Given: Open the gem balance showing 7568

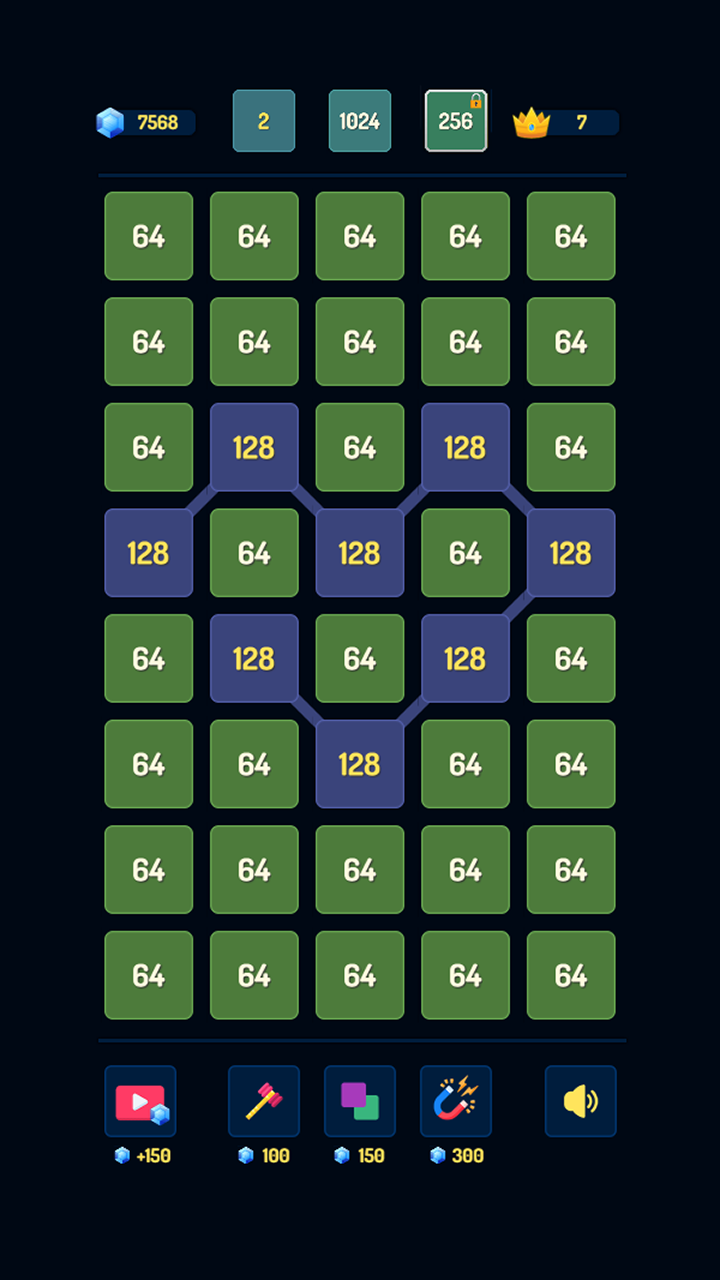Looking at the screenshot, I should [x=146, y=123].
